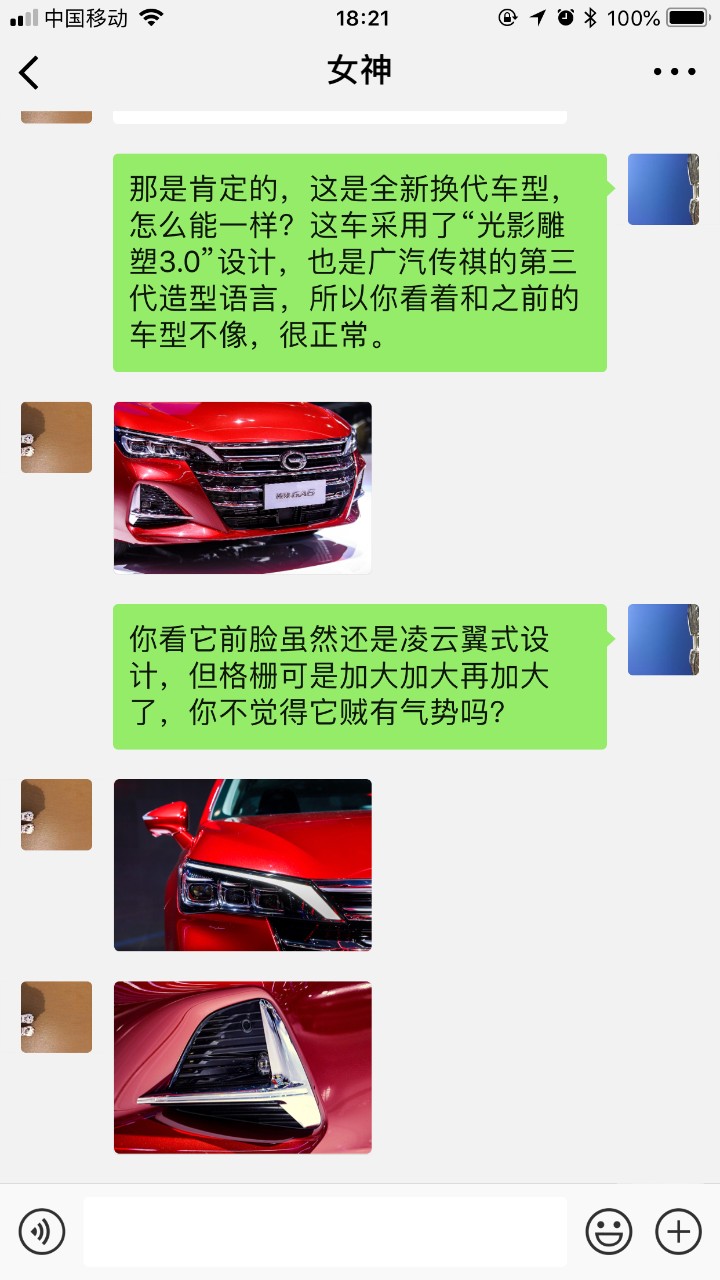This screenshot has width=720, height=1280.
Task: Open sender avatar beside the grille photo
Action: [x=56, y=438]
